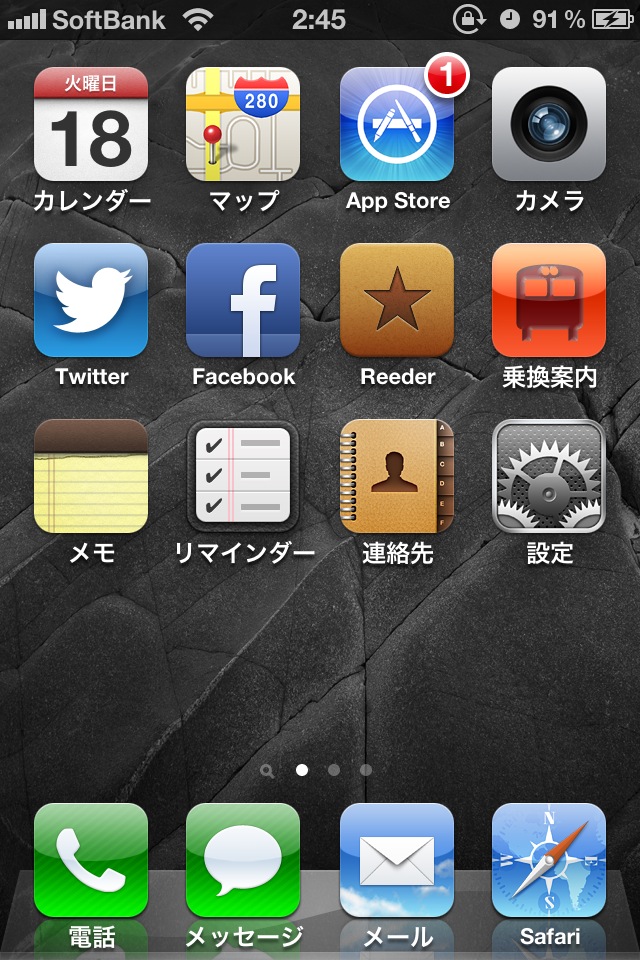This screenshot has height=960, width=640.
Task: Open Safari browser in the dock
Action: pos(549,860)
